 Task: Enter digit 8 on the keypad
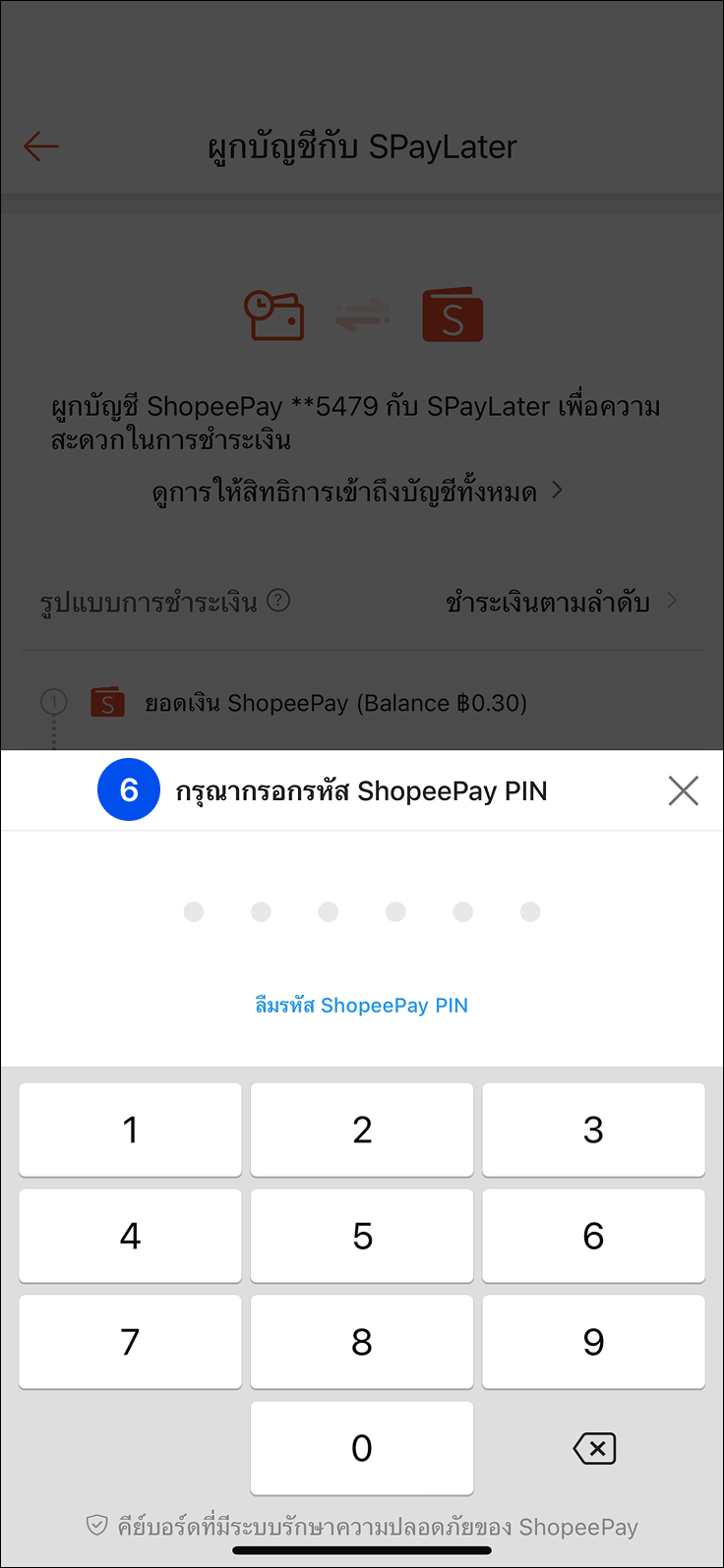[362, 1342]
